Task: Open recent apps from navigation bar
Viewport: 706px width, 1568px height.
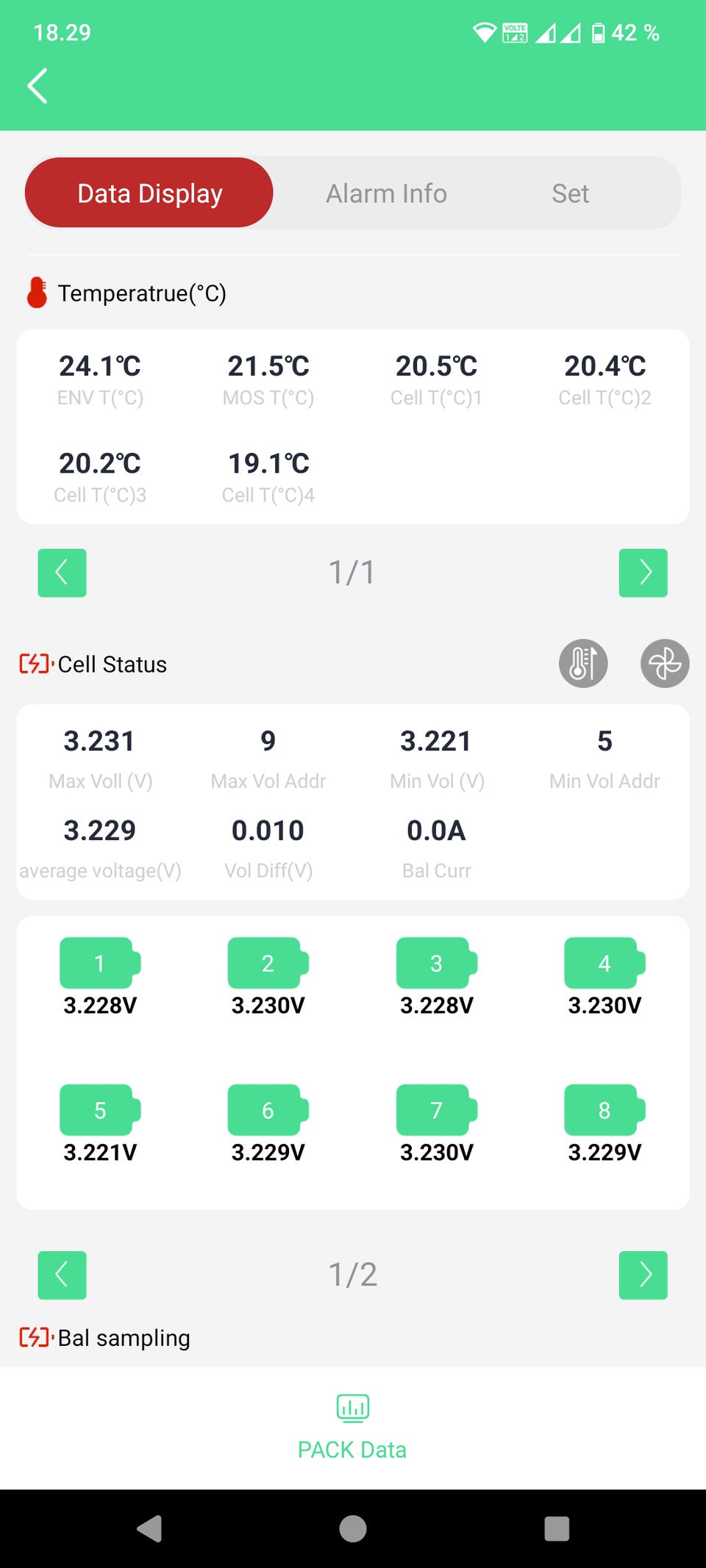Action: pos(557,1529)
